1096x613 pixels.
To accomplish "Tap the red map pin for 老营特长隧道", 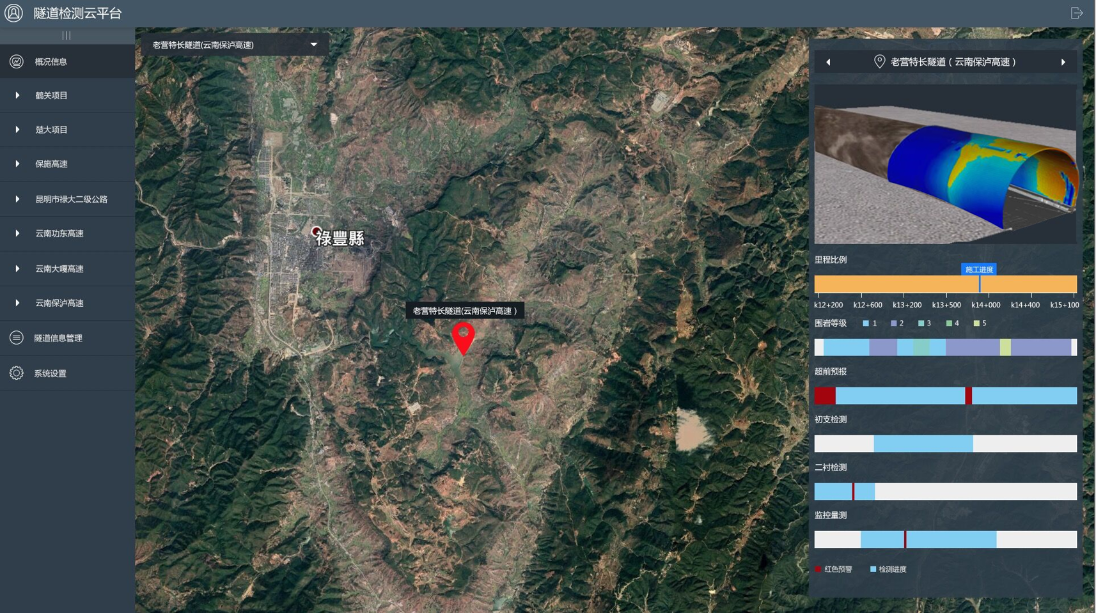I will 463,337.
